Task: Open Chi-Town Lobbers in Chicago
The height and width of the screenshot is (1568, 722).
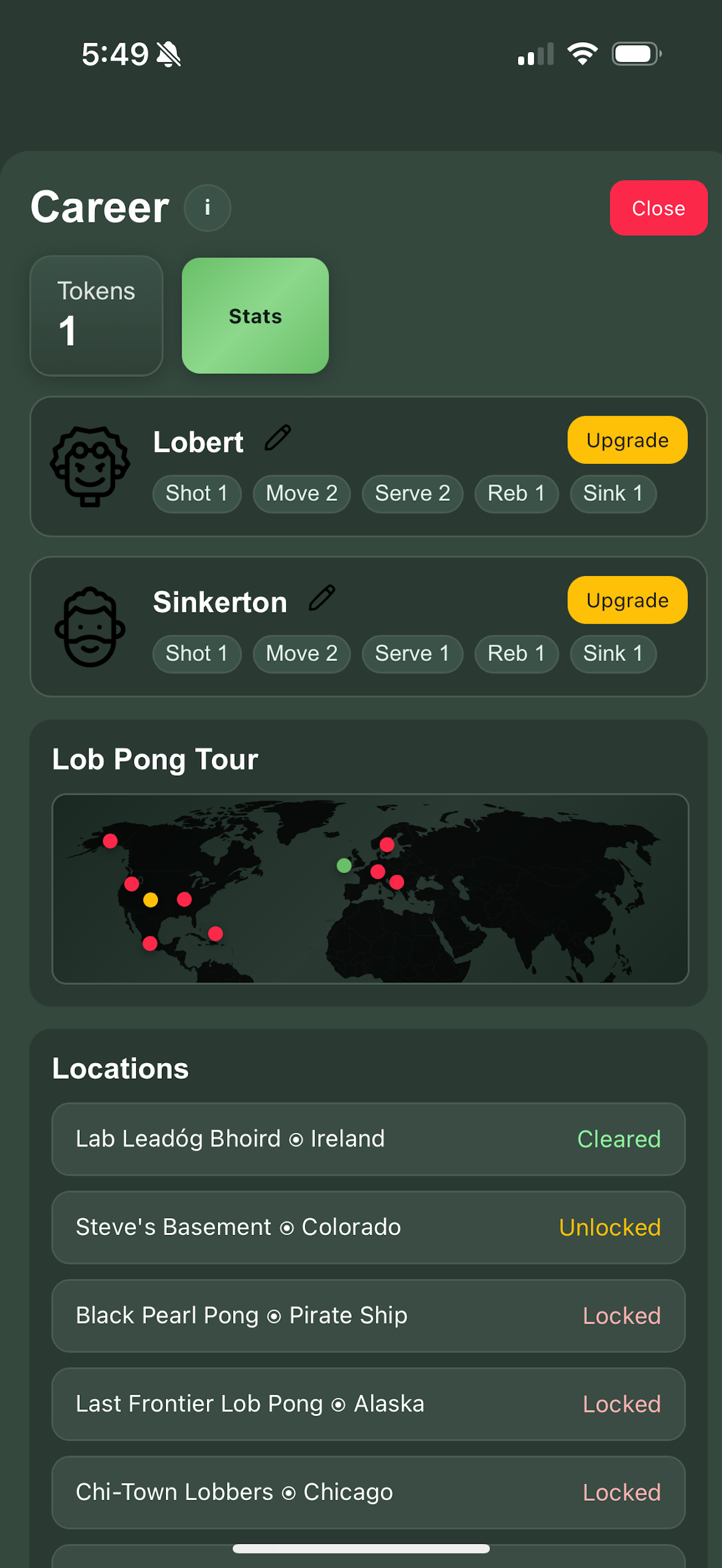Action: click(368, 1492)
